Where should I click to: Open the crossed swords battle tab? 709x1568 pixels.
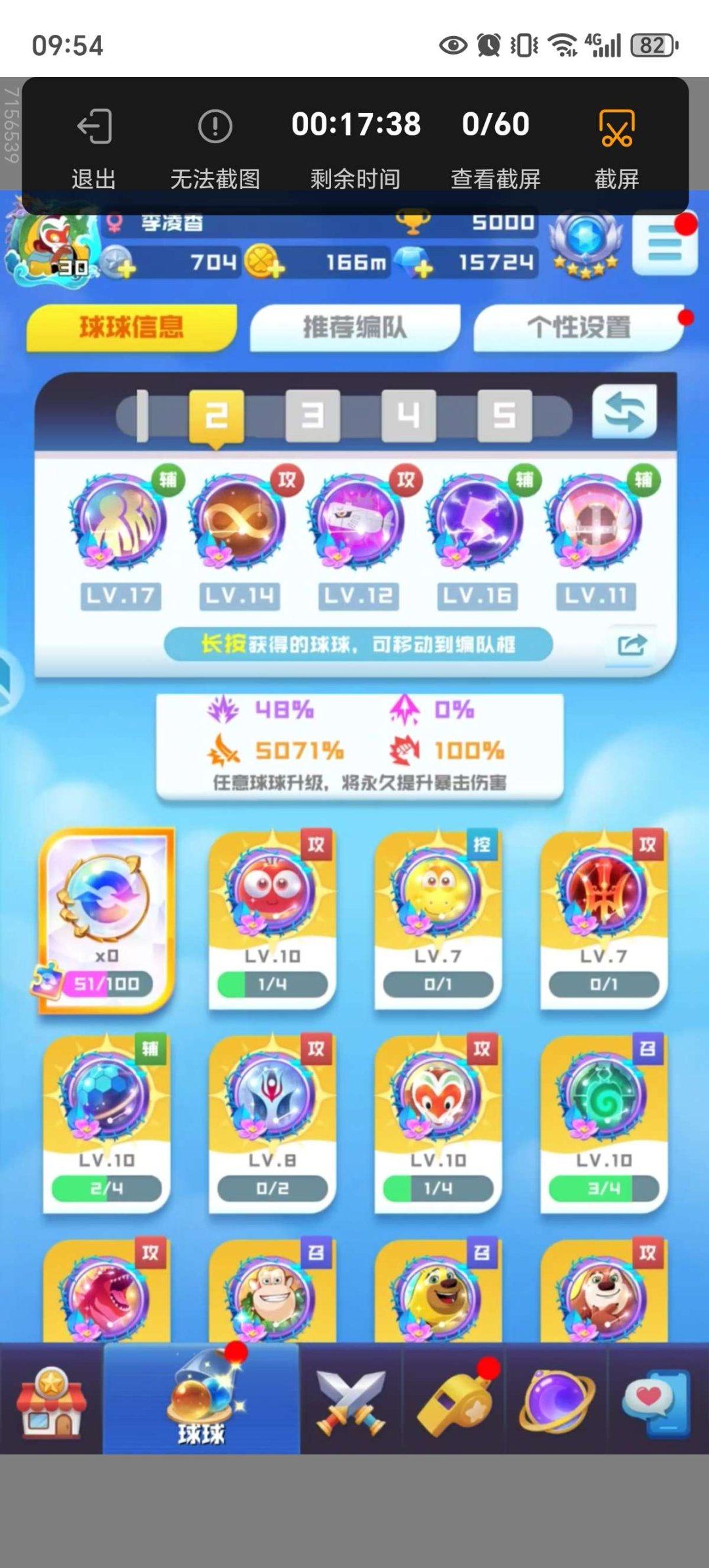pyautogui.click(x=350, y=1400)
